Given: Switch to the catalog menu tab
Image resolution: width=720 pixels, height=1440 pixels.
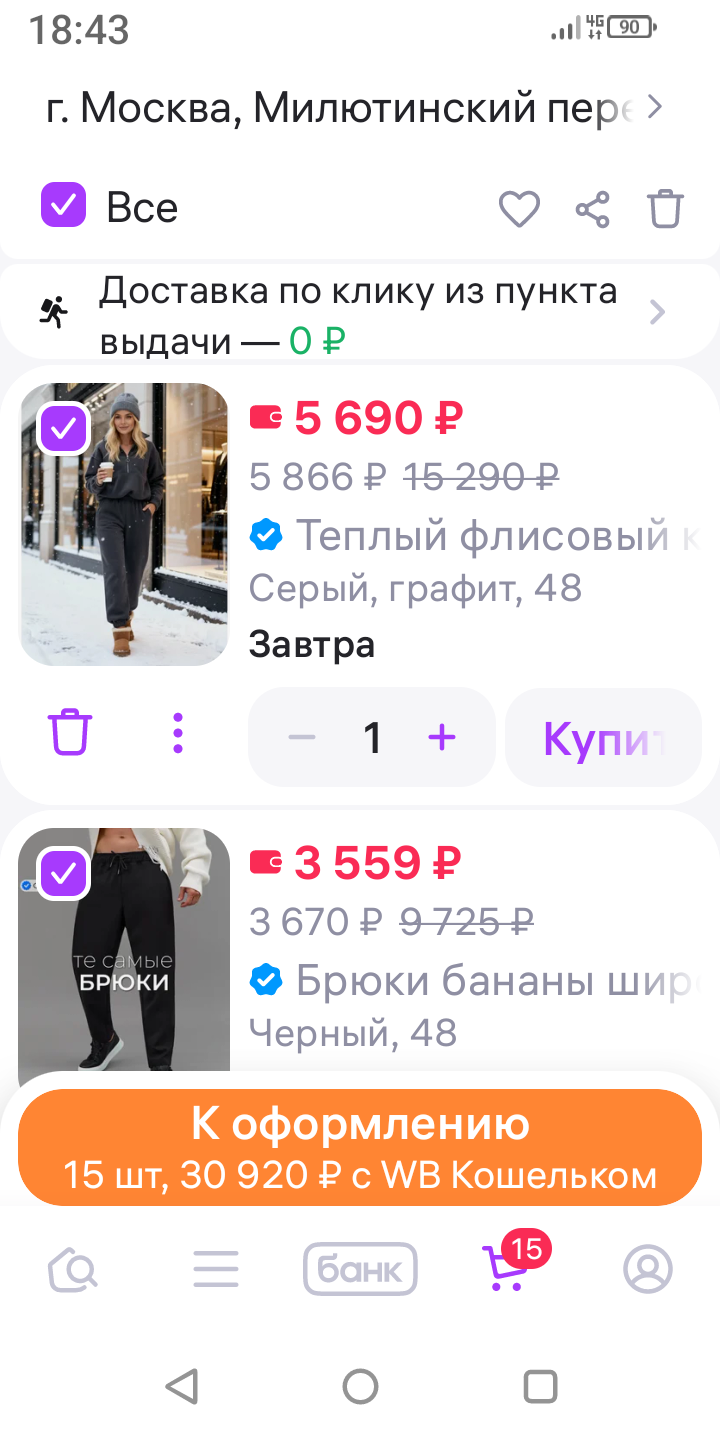Looking at the screenshot, I should (216, 1269).
